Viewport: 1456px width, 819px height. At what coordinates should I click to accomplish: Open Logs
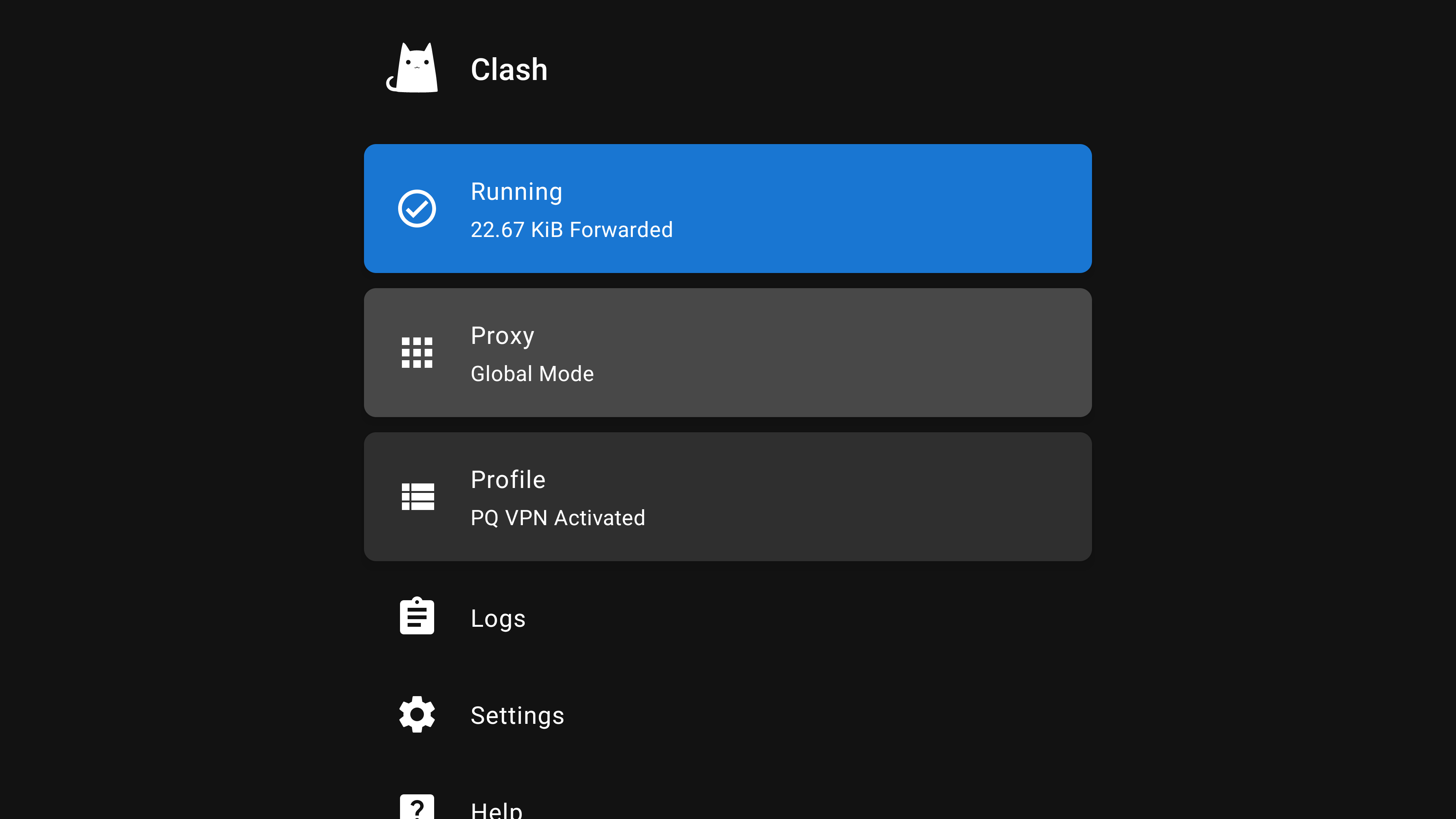click(x=497, y=618)
